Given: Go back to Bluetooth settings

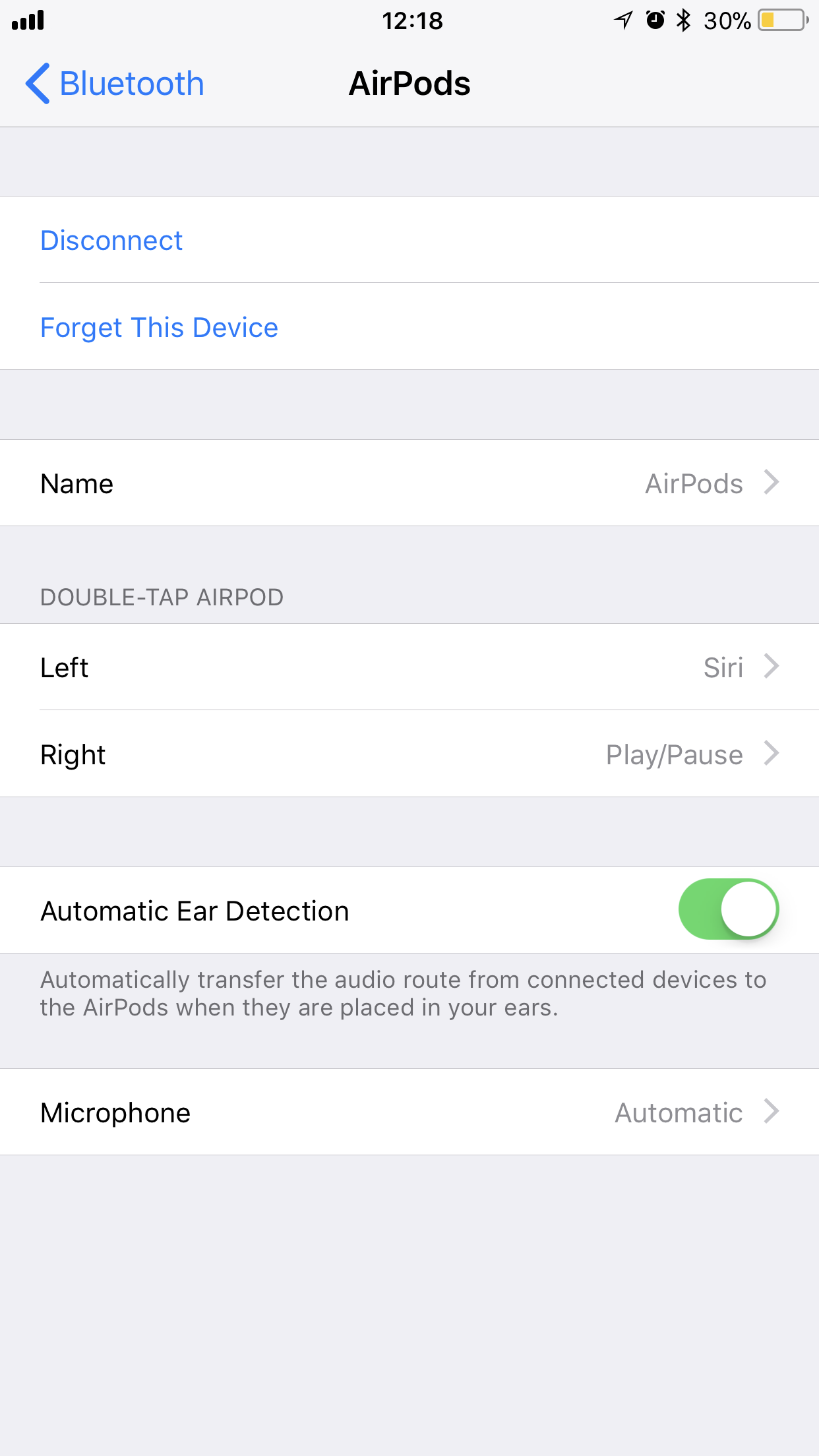Looking at the screenshot, I should pyautogui.click(x=115, y=84).
